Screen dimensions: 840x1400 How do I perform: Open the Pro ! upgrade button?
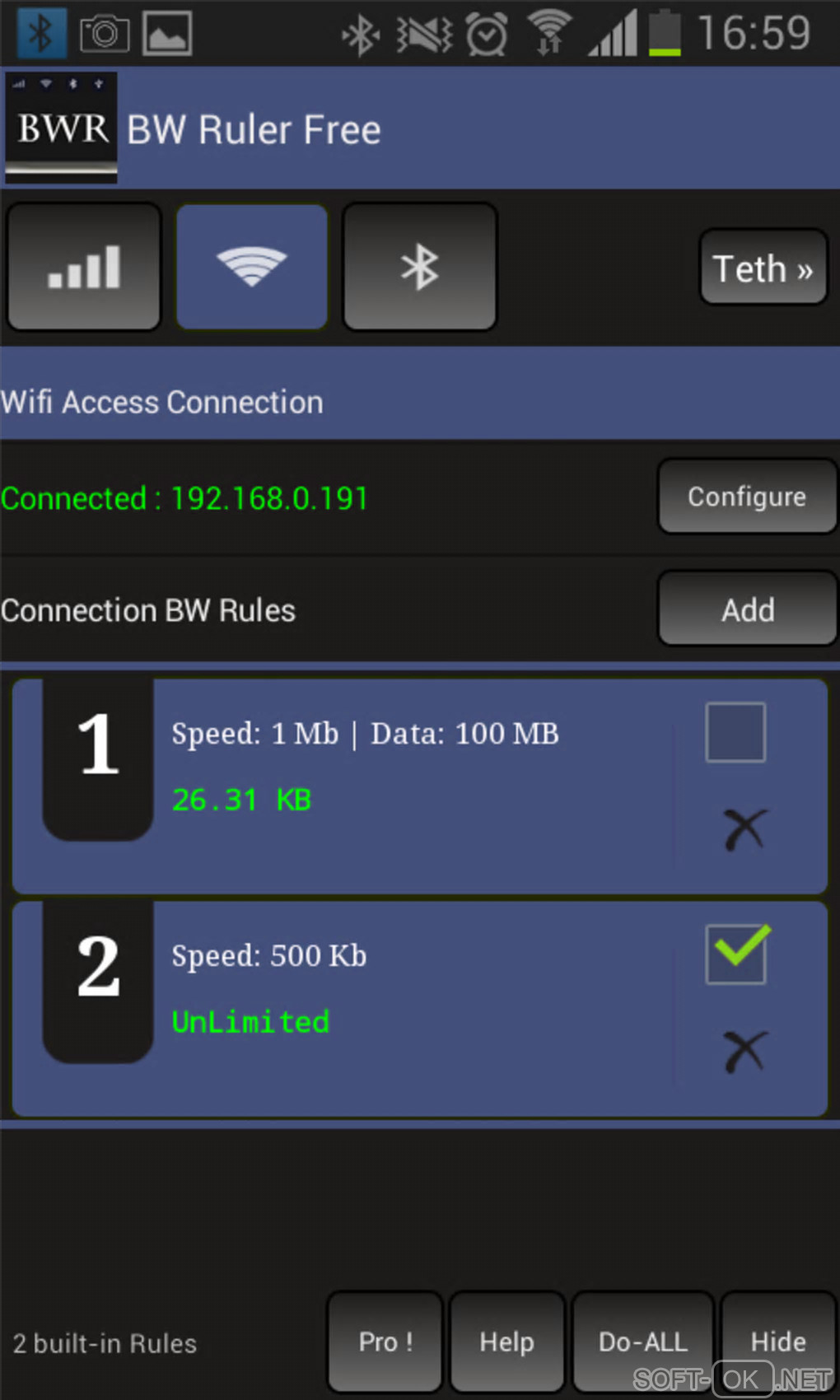point(385,1342)
